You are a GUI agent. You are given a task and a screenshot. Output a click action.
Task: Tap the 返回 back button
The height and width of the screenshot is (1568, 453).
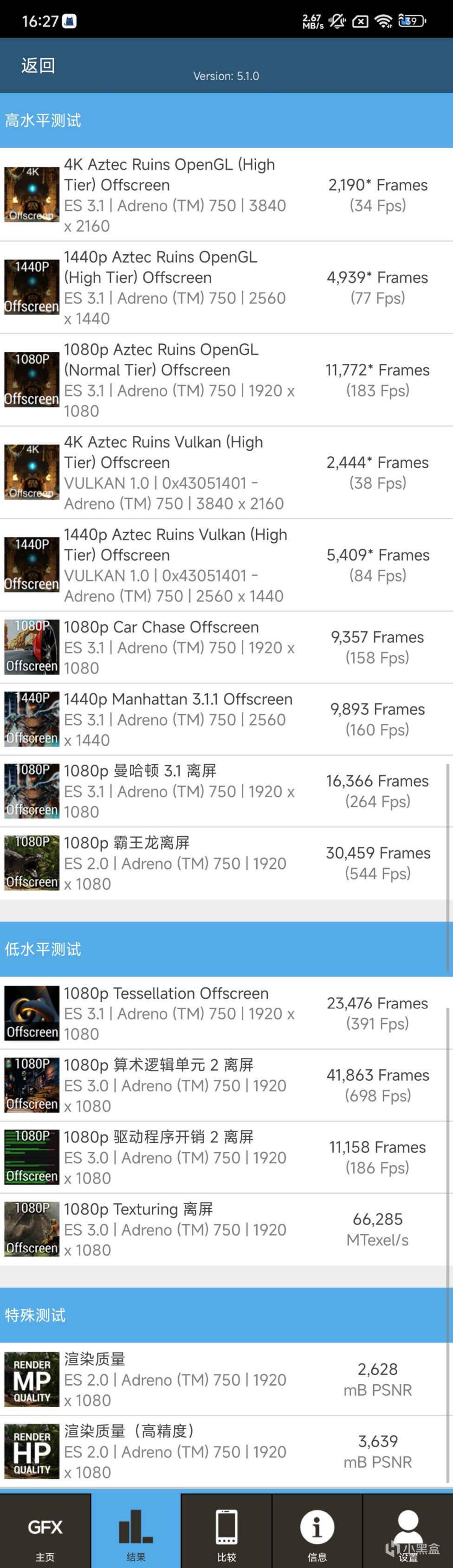point(39,65)
